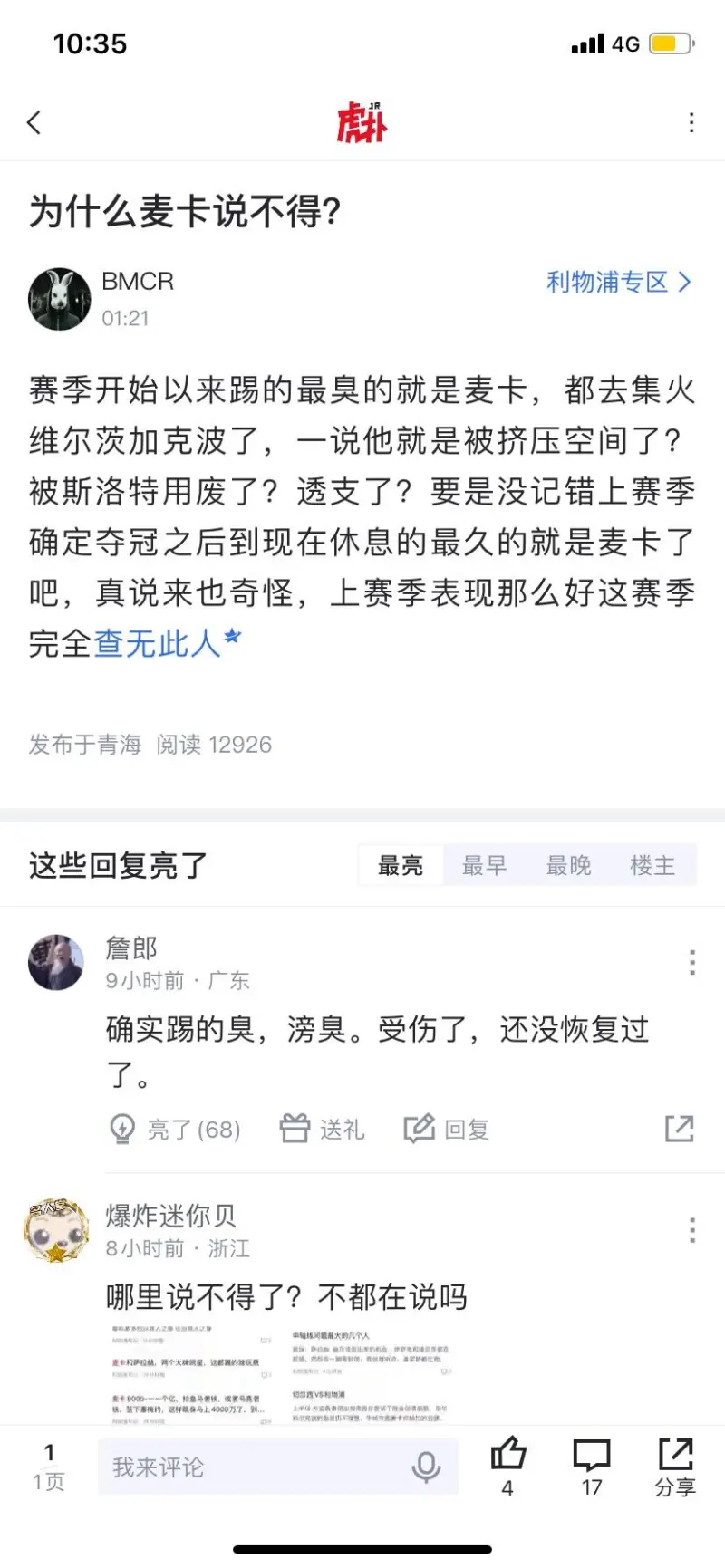Viewport: 725px width, 1568px height.
Task: Open the 利物浦专区 forum link
Action: [618, 283]
